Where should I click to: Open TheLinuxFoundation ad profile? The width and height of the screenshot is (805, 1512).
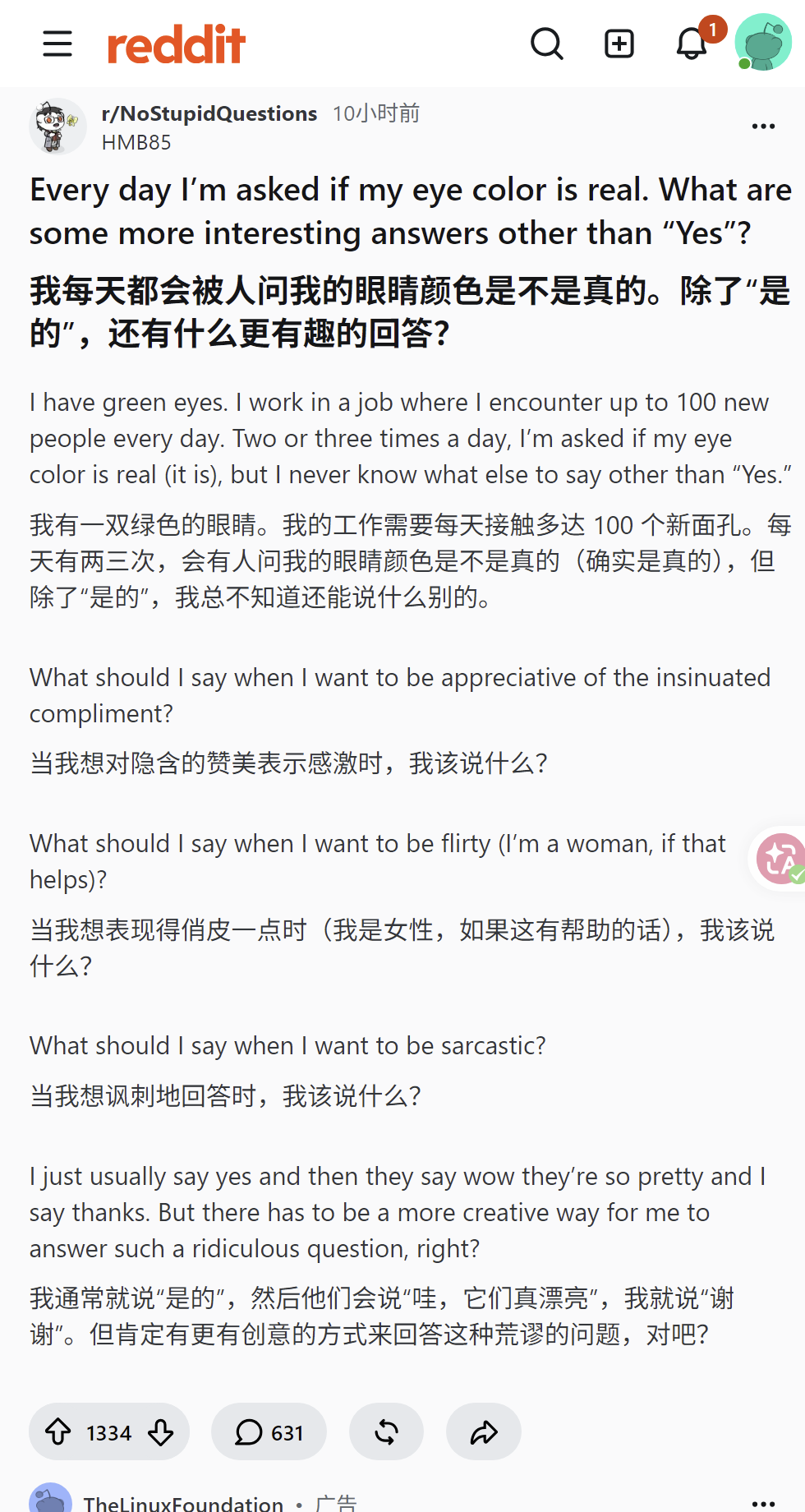coord(183,1503)
